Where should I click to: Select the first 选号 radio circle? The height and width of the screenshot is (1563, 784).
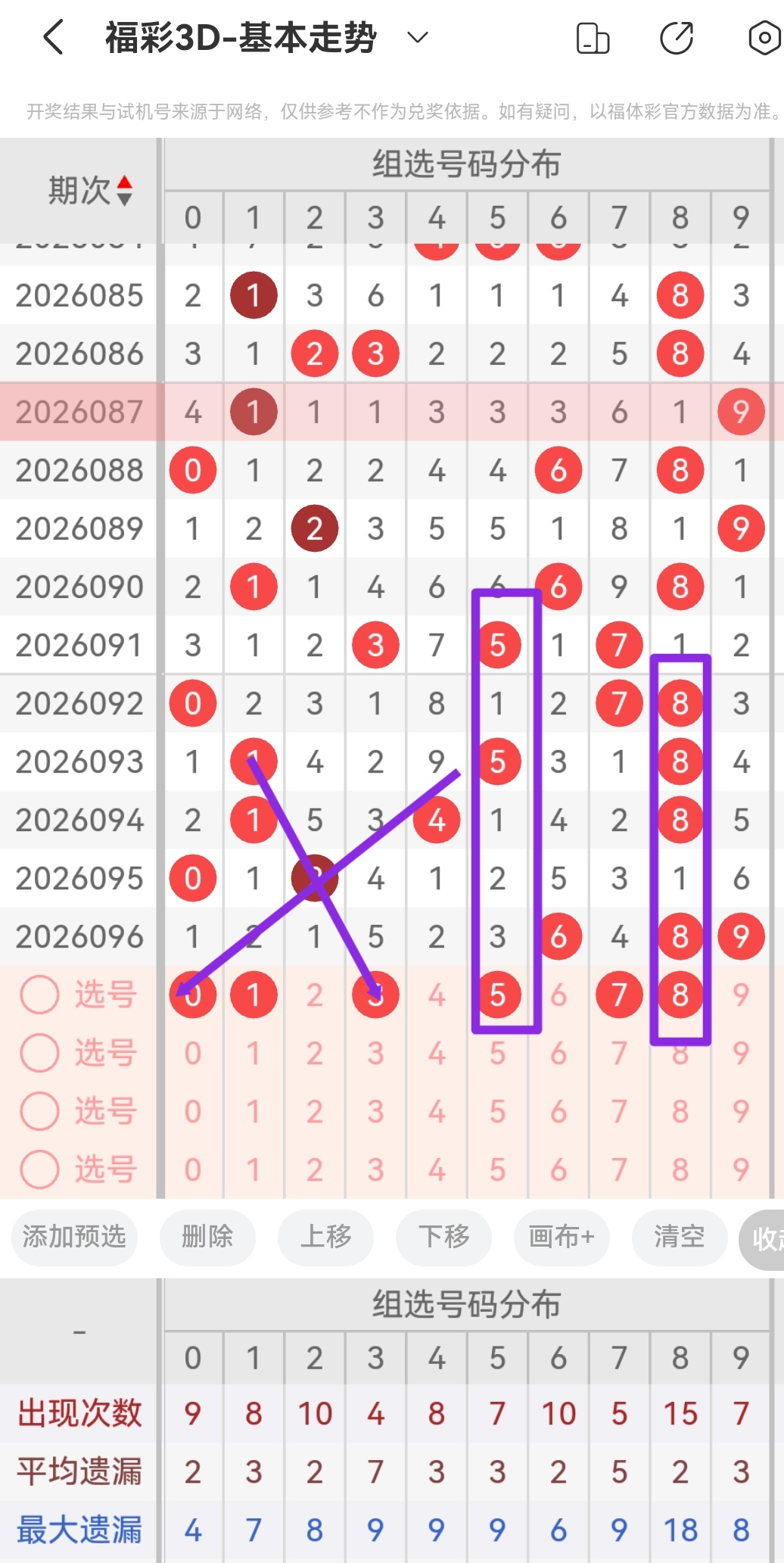click(39, 995)
